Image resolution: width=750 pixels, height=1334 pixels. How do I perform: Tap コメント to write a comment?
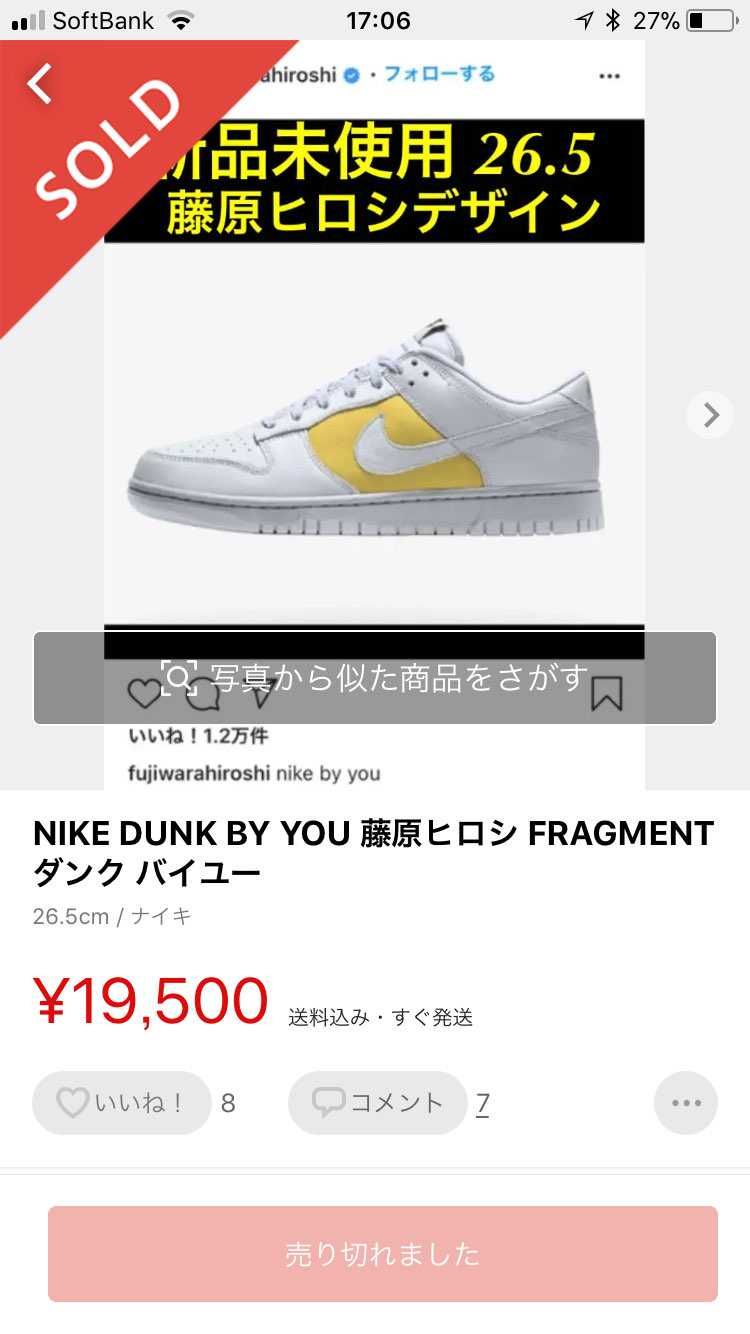pos(377,1103)
